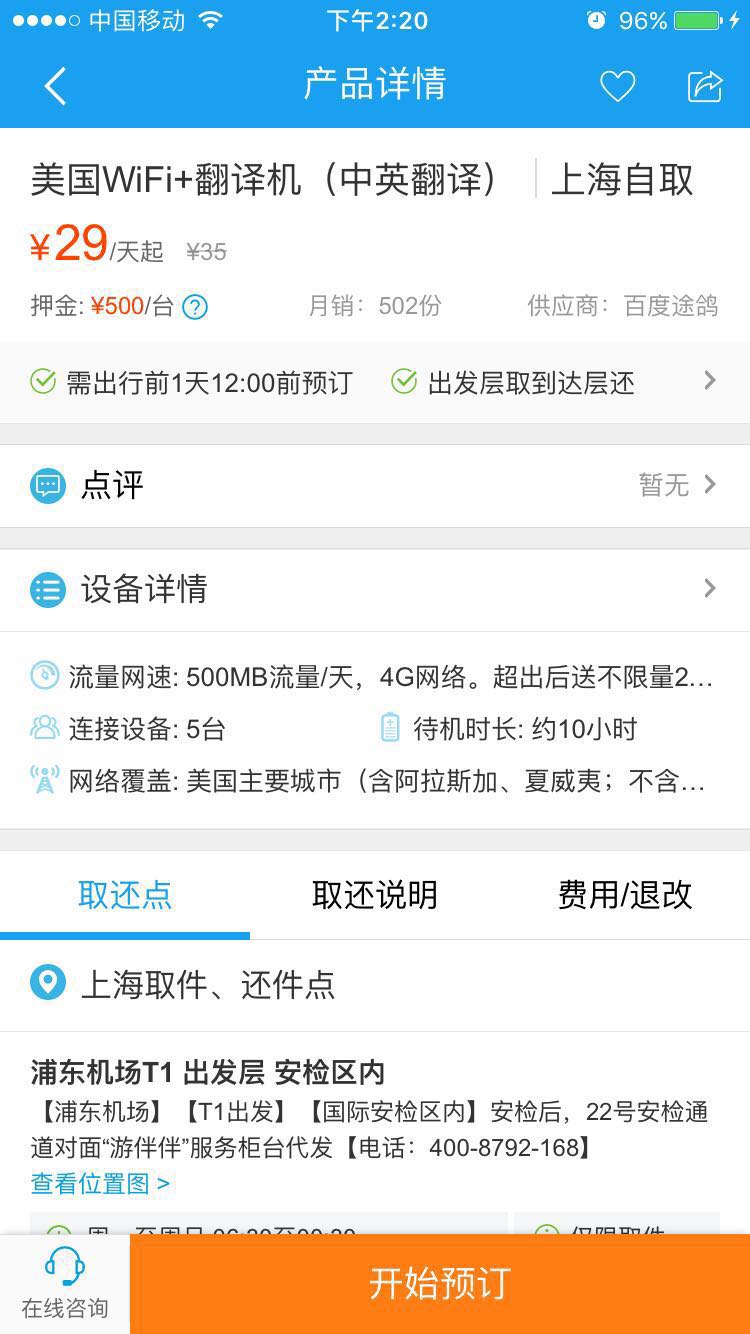Expand the booking conditions row

pyautogui.click(x=375, y=382)
